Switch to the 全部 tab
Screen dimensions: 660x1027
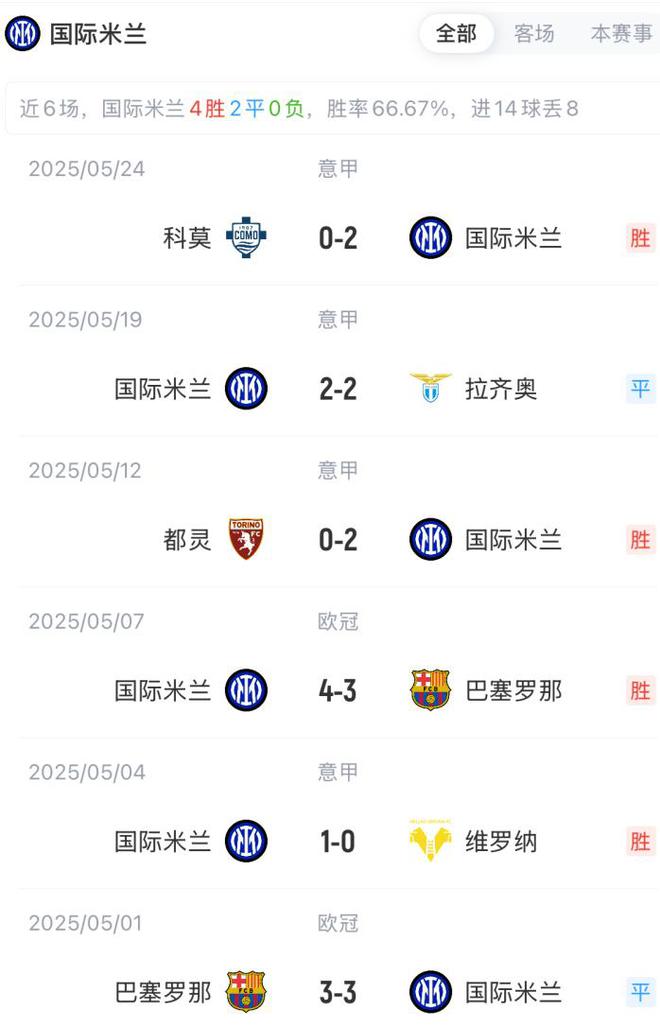pos(456,34)
